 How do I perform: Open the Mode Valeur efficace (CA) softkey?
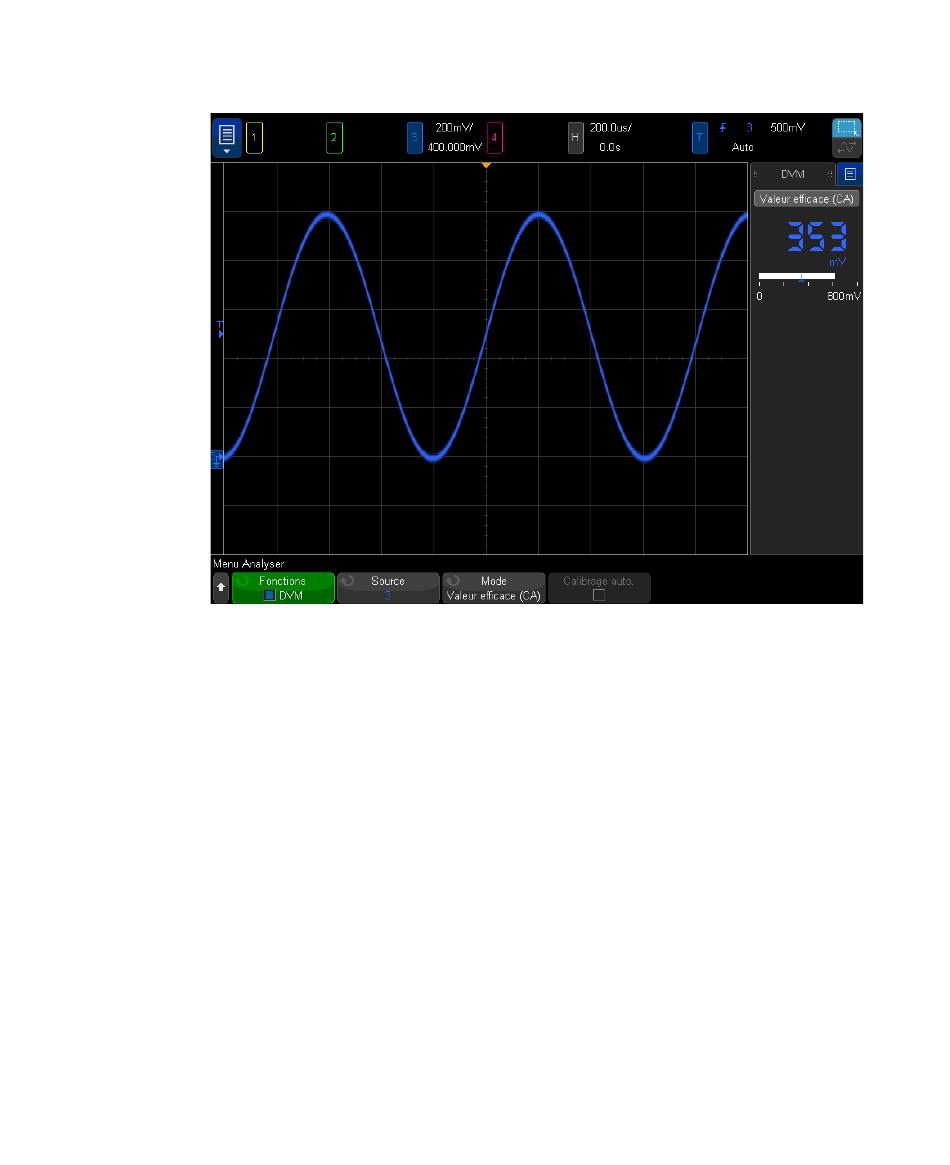point(493,588)
